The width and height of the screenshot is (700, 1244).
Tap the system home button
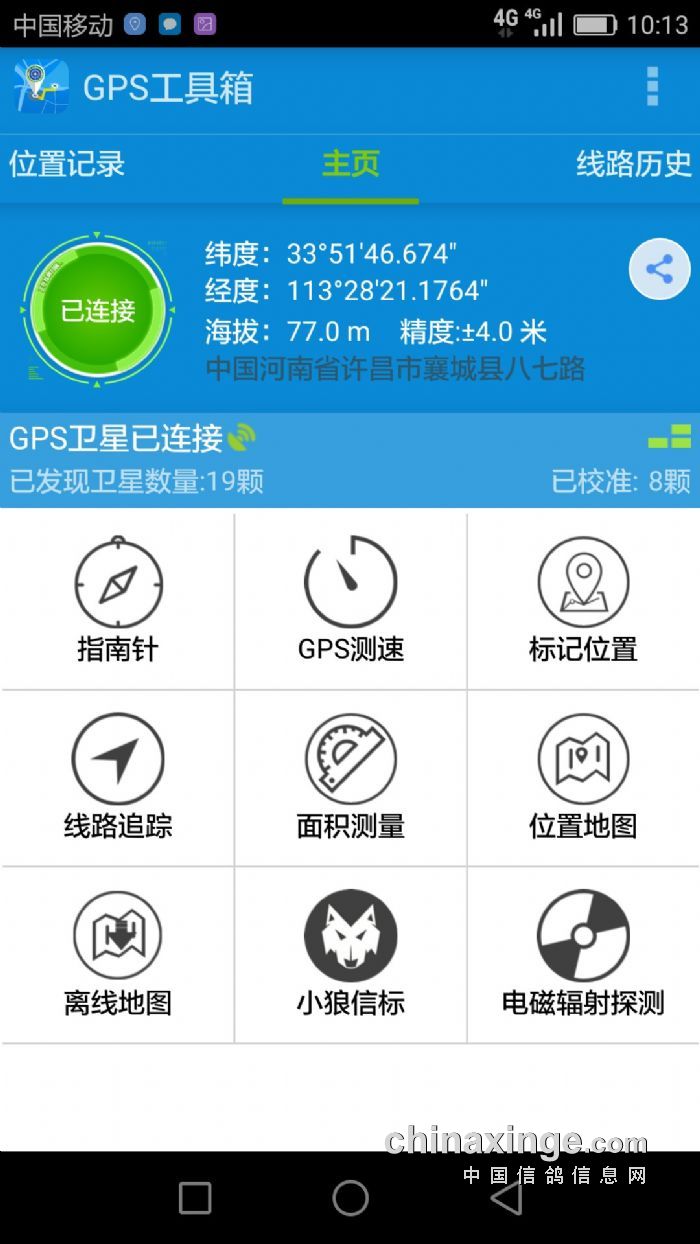point(350,1197)
